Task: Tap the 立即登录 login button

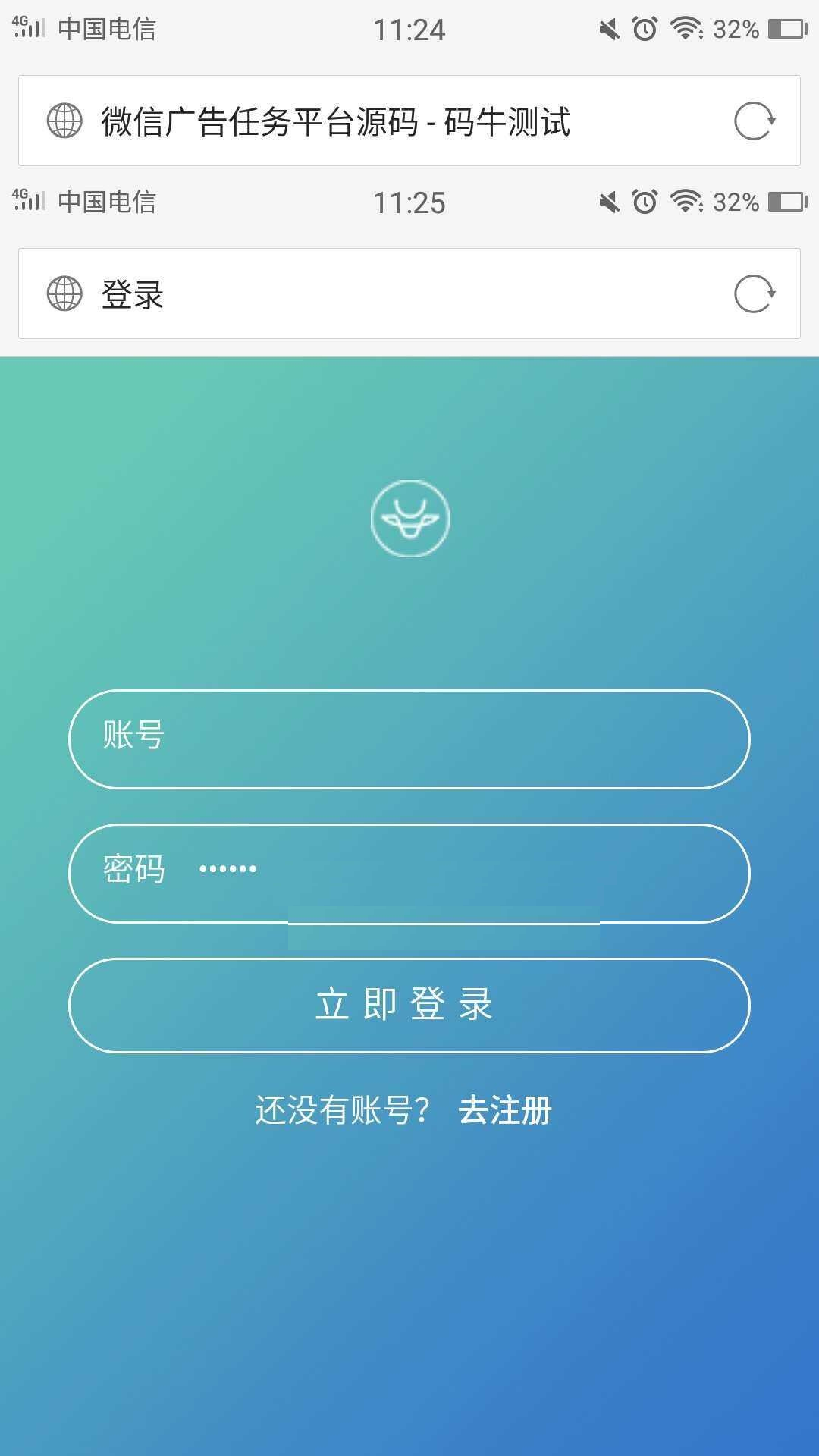Action: pyautogui.click(x=409, y=1005)
